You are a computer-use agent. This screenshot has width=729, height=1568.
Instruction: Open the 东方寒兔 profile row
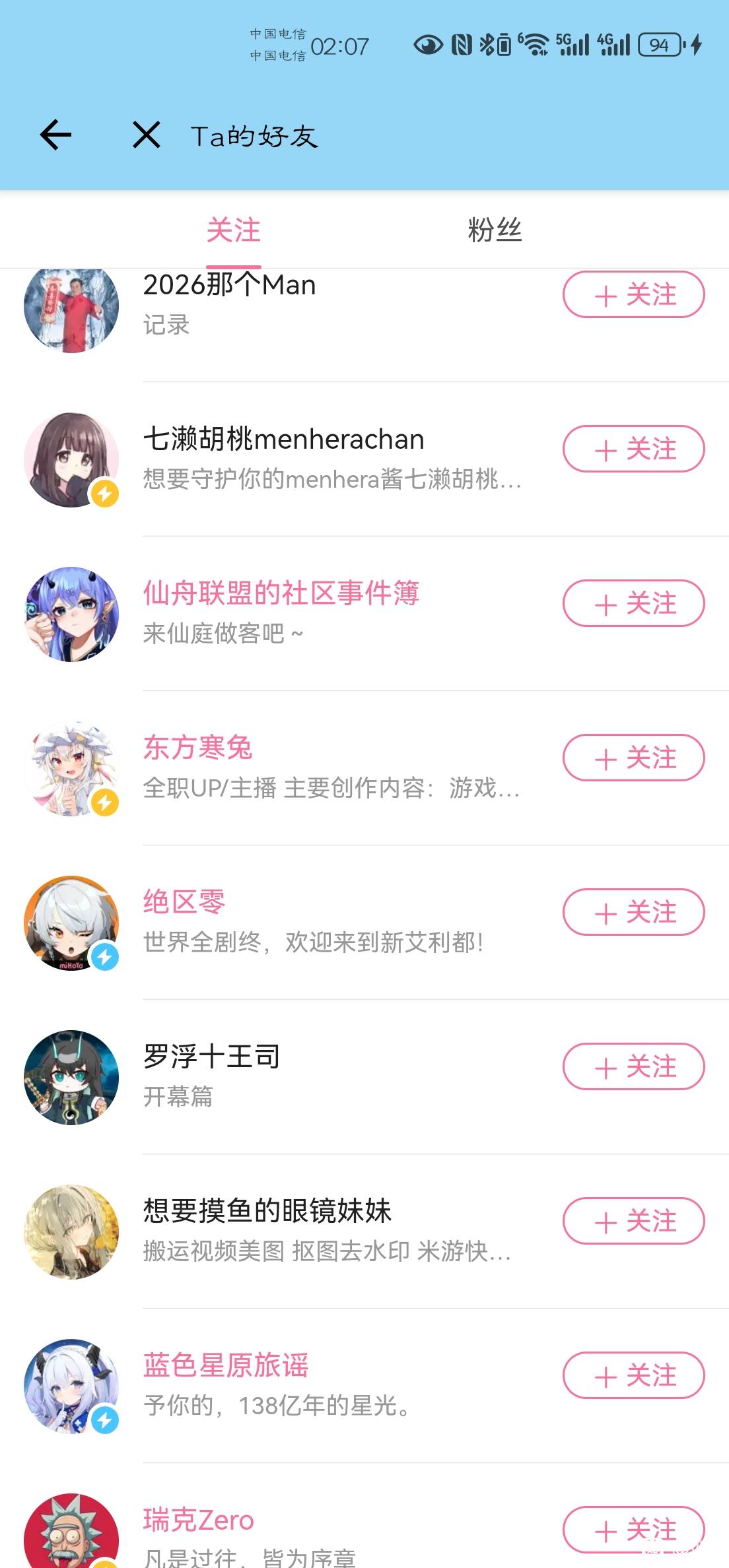click(198, 748)
